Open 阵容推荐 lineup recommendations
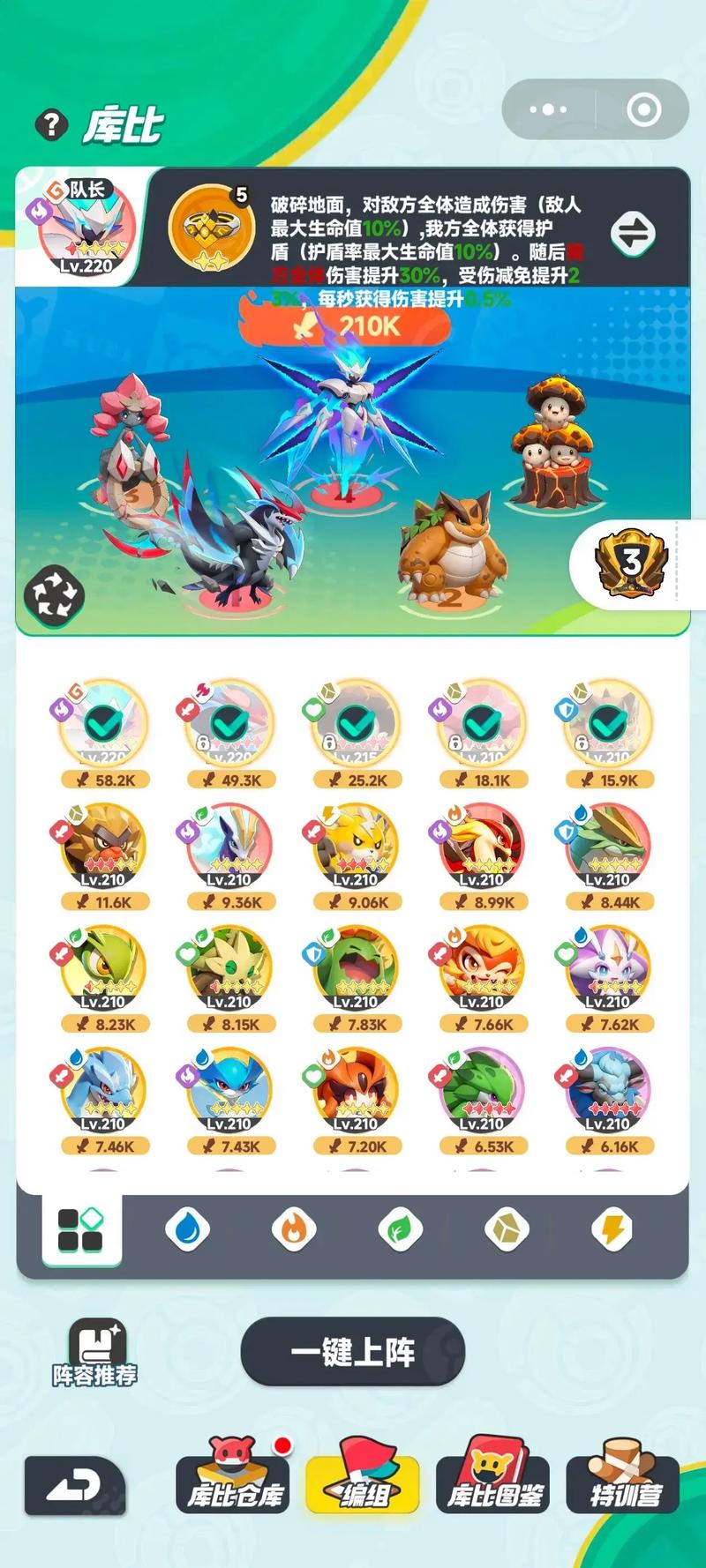 [94, 1354]
